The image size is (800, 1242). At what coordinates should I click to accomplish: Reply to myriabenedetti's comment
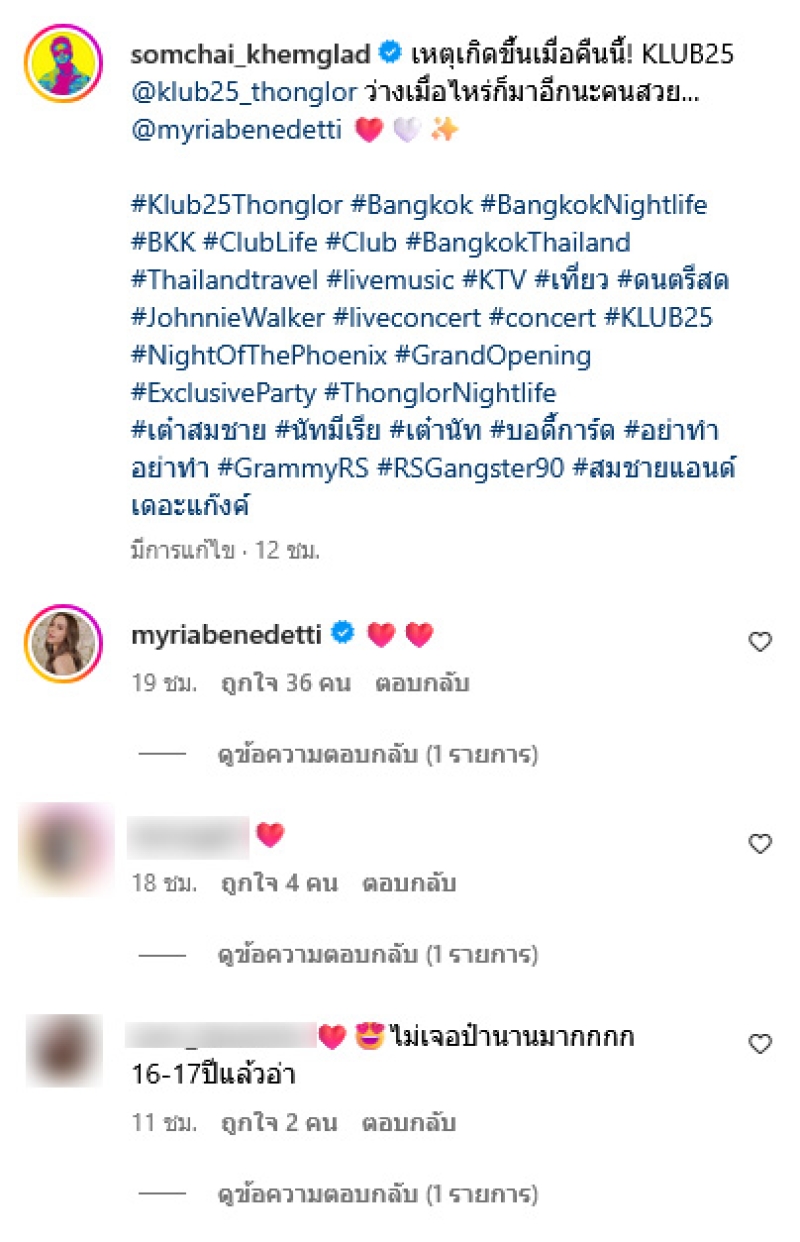(x=422, y=684)
